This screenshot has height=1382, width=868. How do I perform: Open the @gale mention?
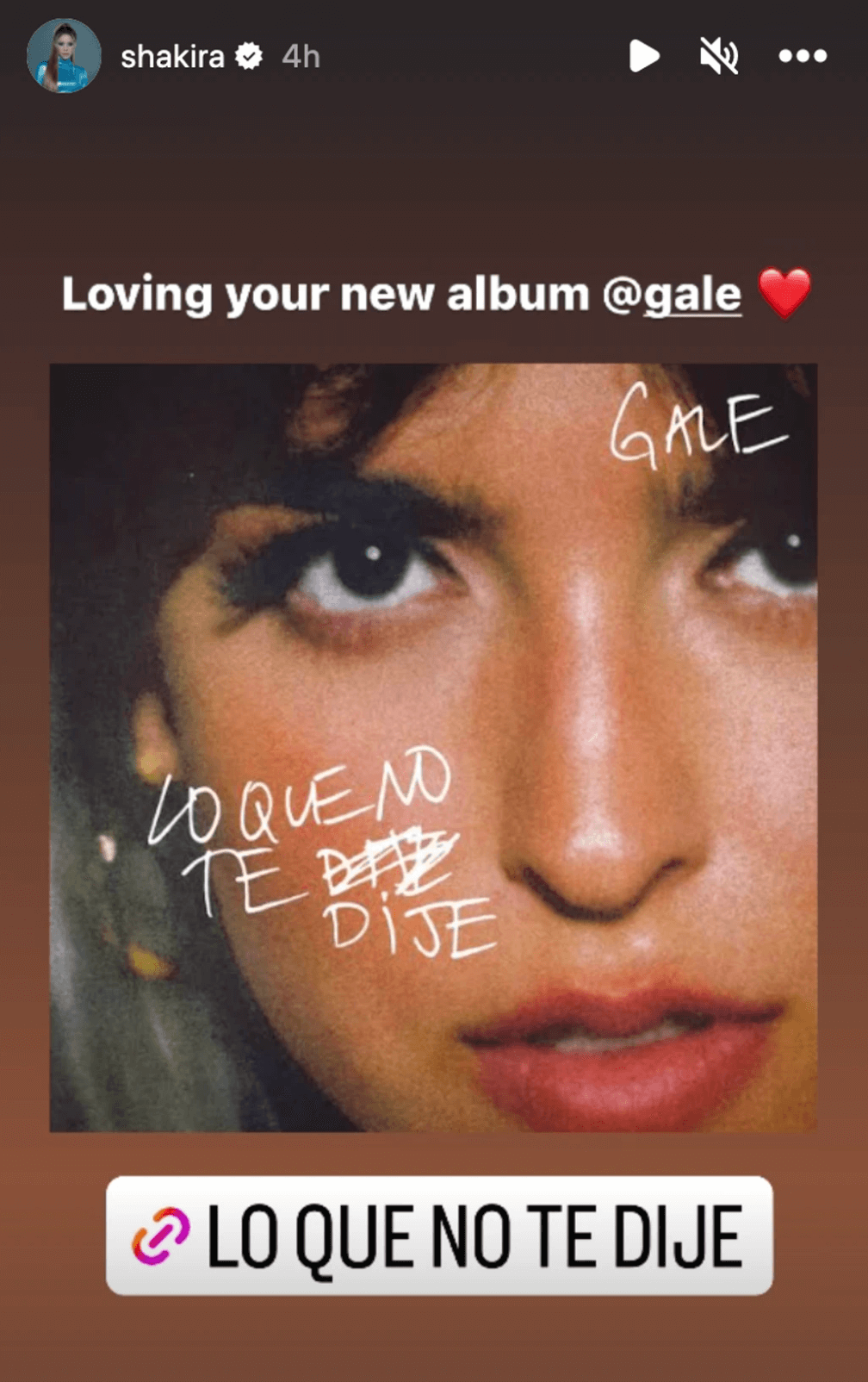[x=673, y=295]
